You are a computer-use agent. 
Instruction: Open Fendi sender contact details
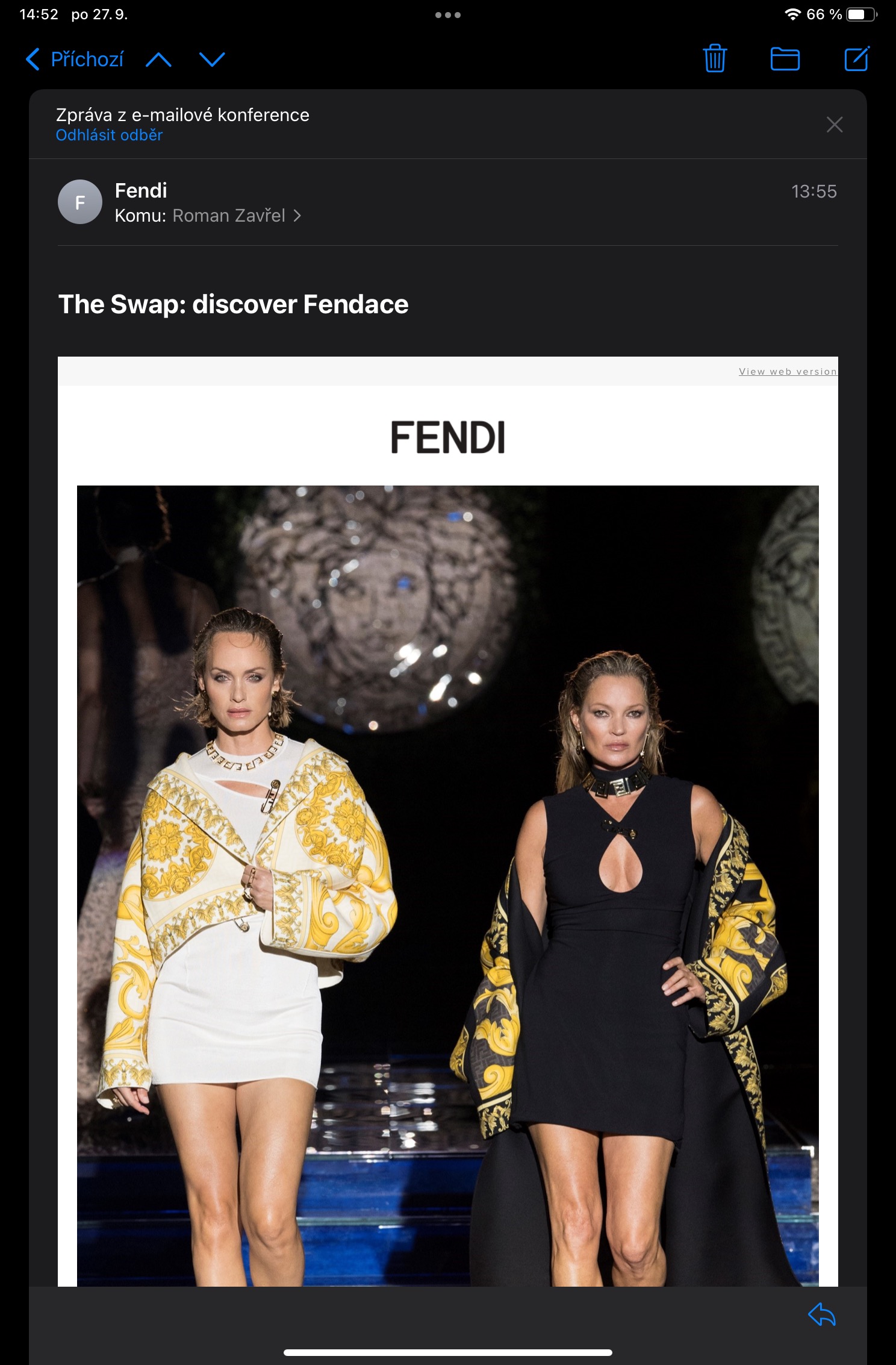pos(141,190)
